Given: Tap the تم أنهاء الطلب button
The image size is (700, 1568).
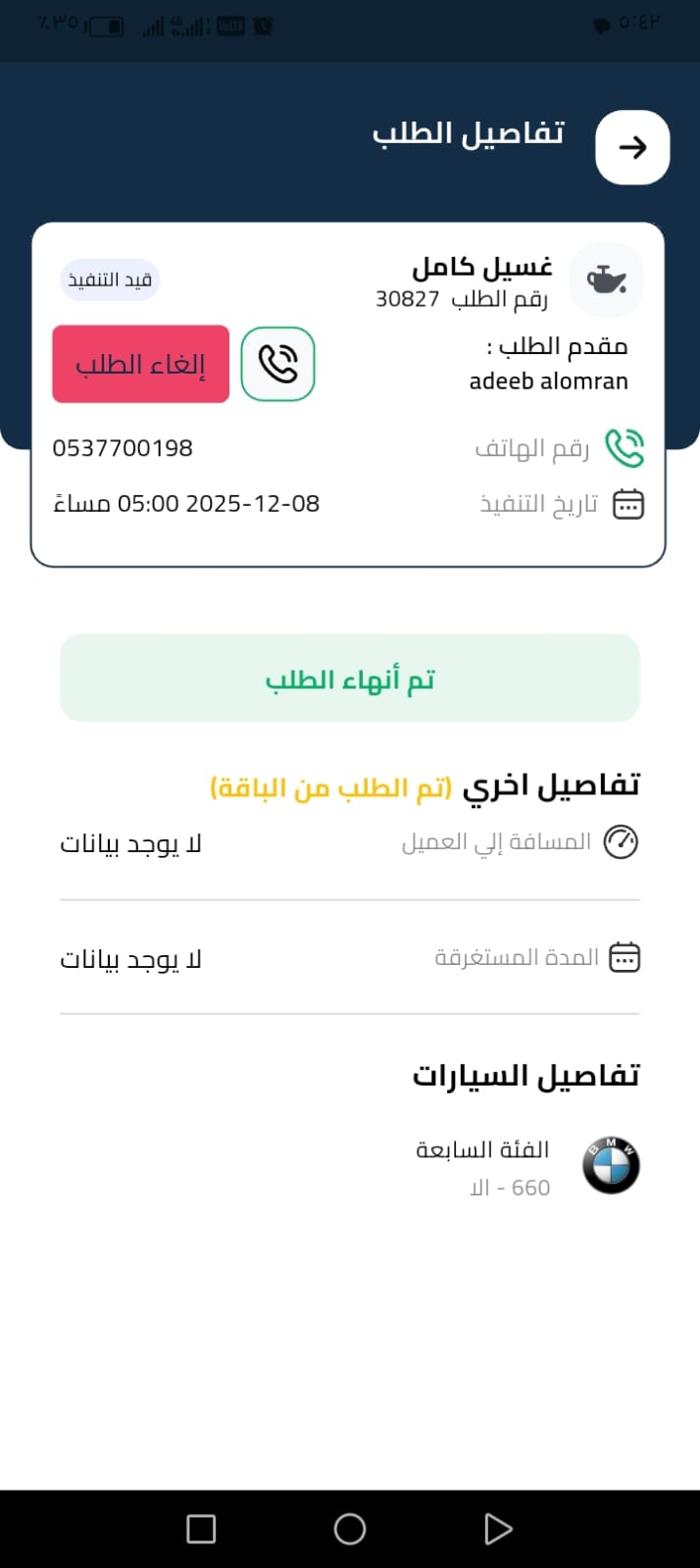Looking at the screenshot, I should point(350,679).
